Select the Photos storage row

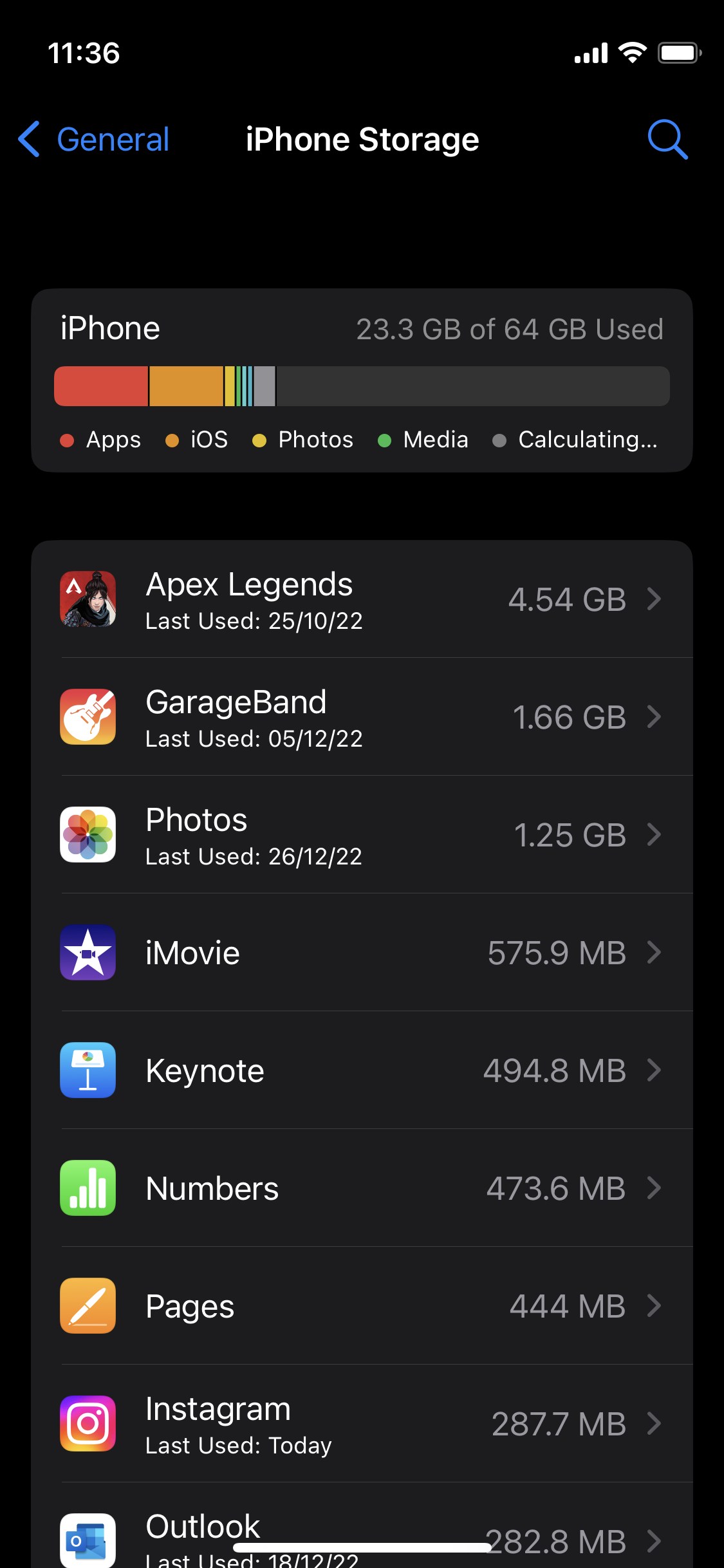click(362, 834)
